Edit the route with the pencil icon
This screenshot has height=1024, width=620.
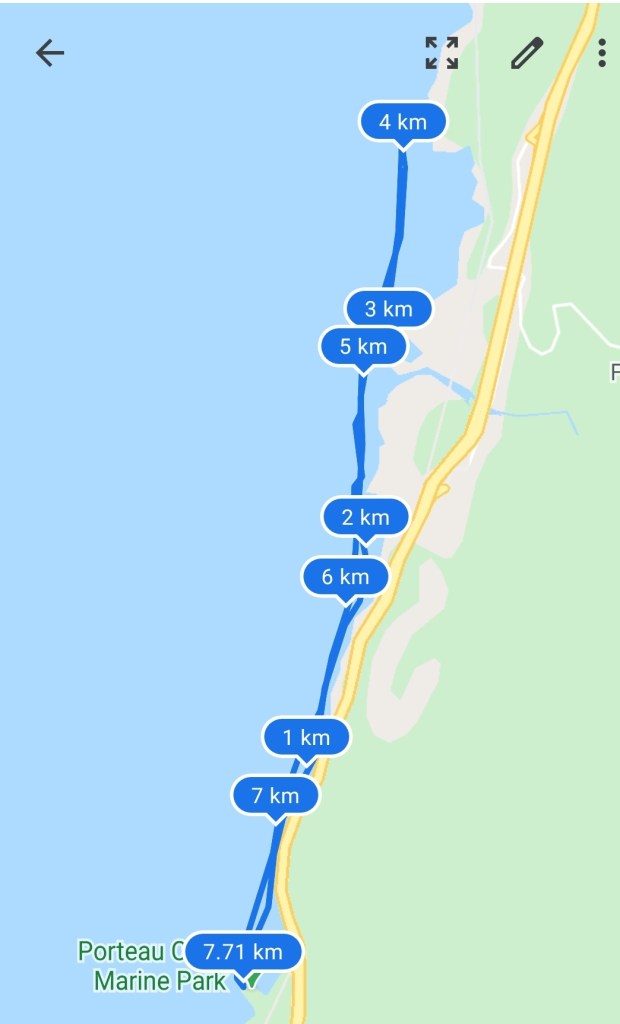click(x=526, y=53)
